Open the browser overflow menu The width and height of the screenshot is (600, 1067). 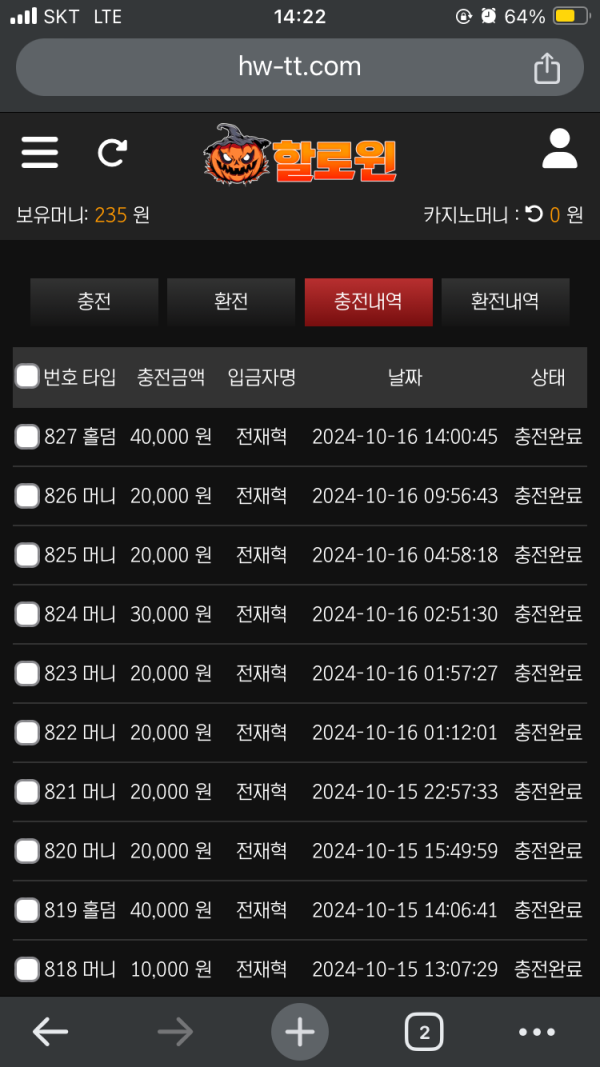pyautogui.click(x=537, y=1031)
